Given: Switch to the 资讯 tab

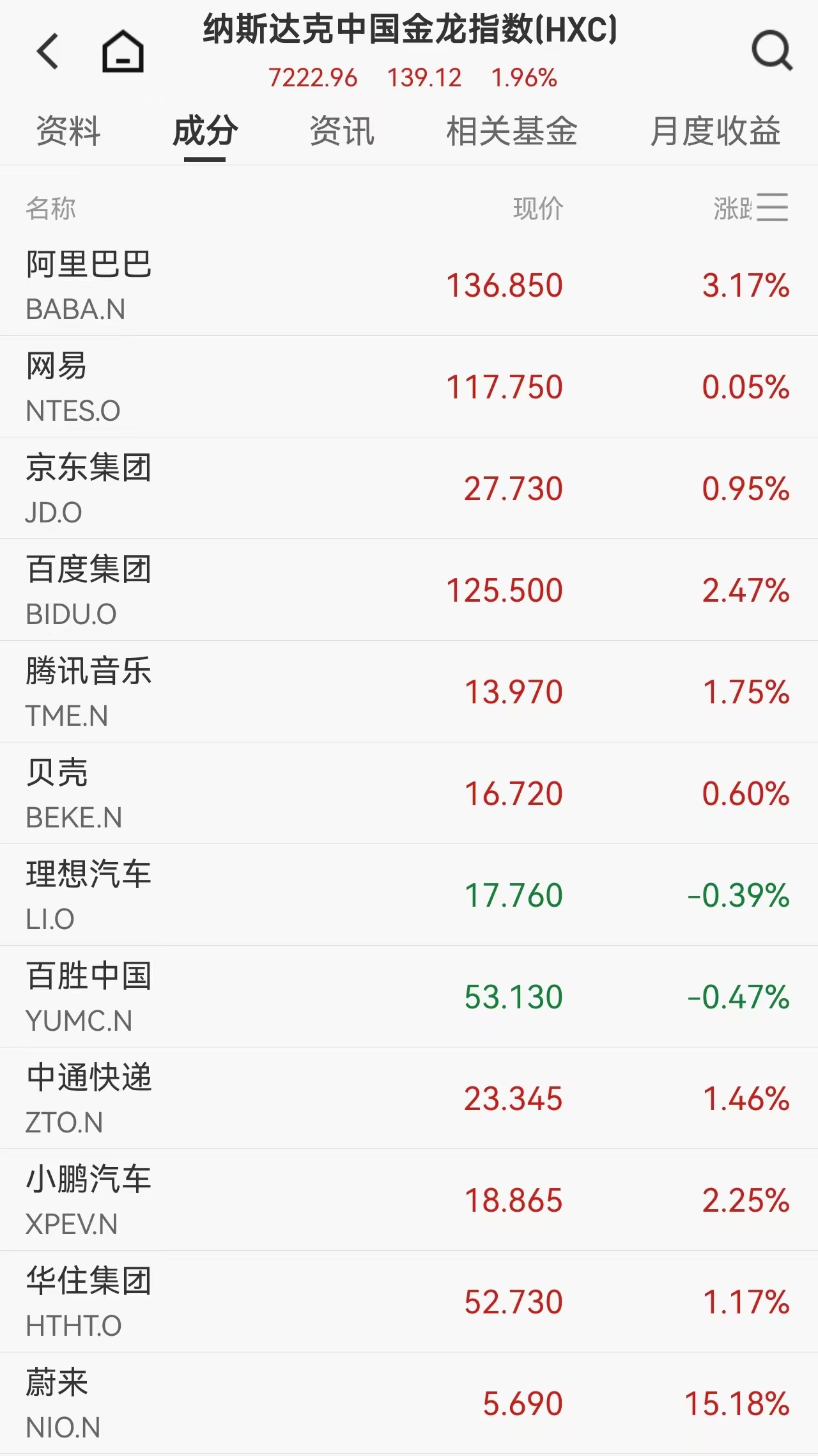Looking at the screenshot, I should pos(342,132).
